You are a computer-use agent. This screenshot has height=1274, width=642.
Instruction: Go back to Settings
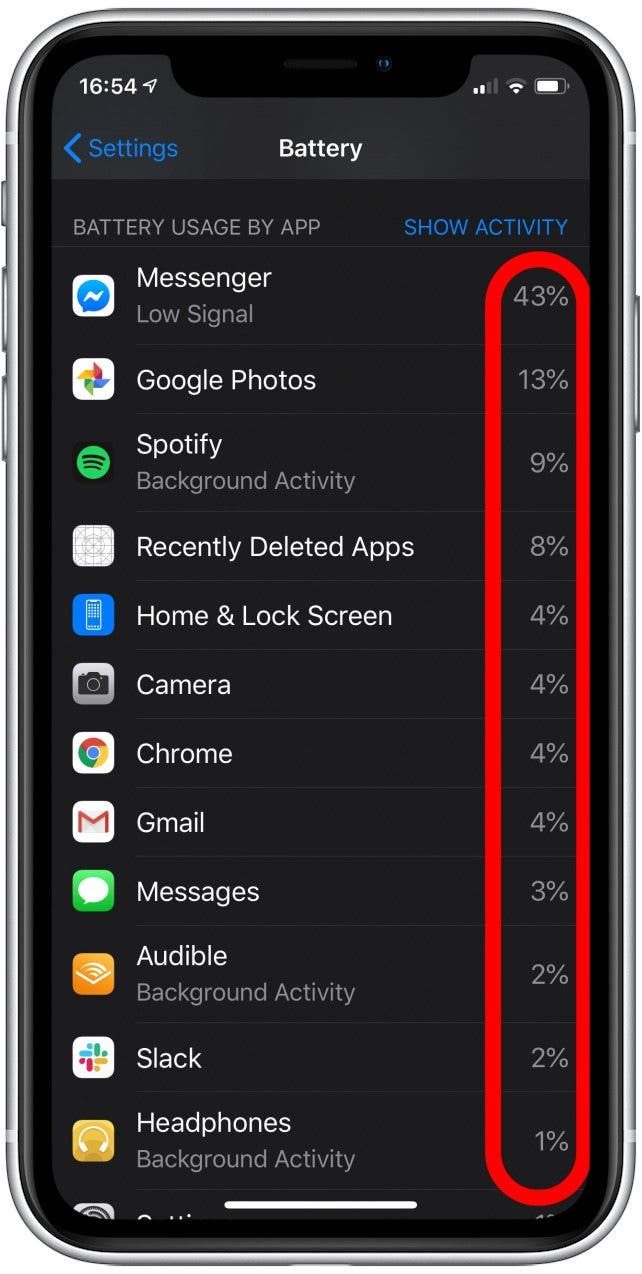pos(120,149)
